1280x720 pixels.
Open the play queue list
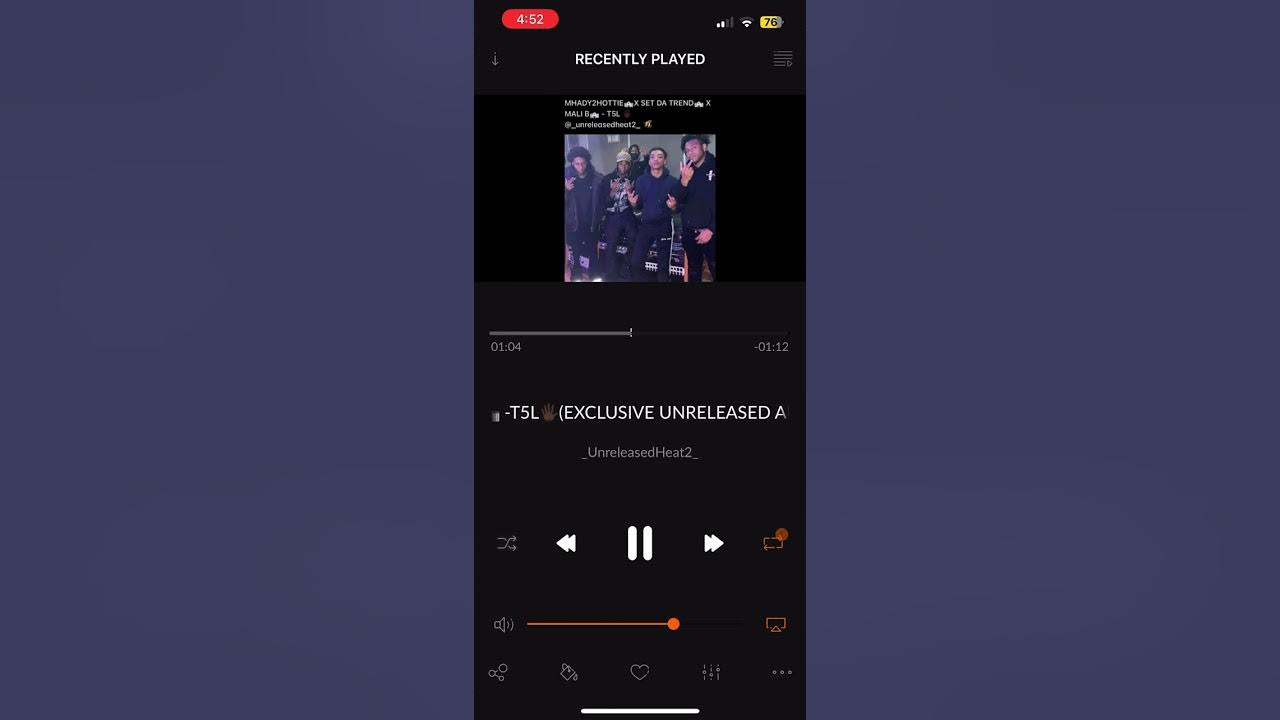click(783, 59)
